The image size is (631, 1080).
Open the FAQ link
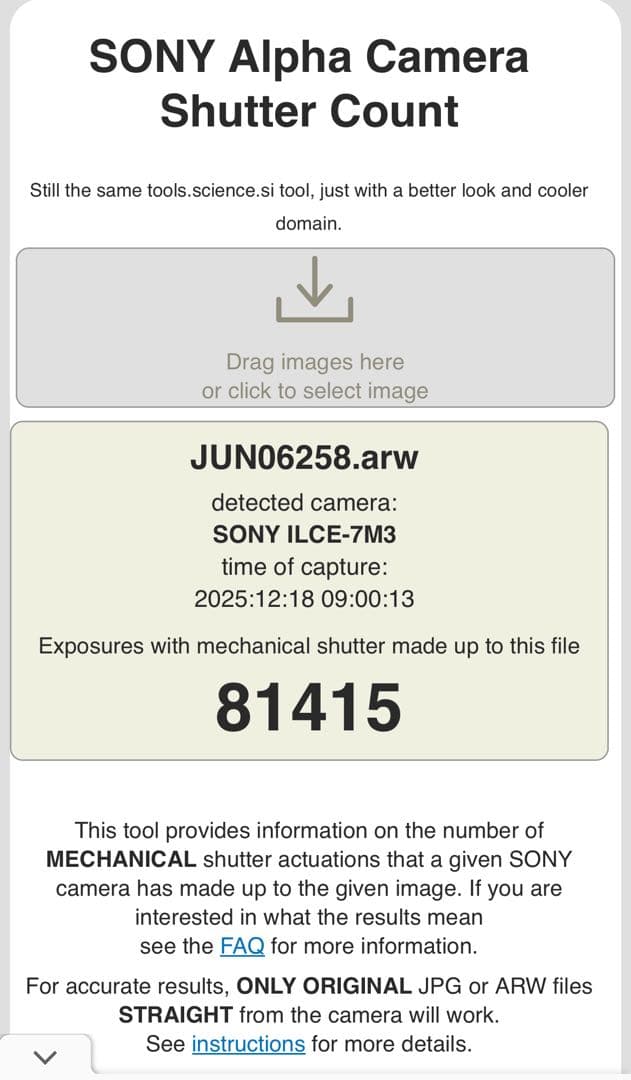pyautogui.click(x=242, y=946)
